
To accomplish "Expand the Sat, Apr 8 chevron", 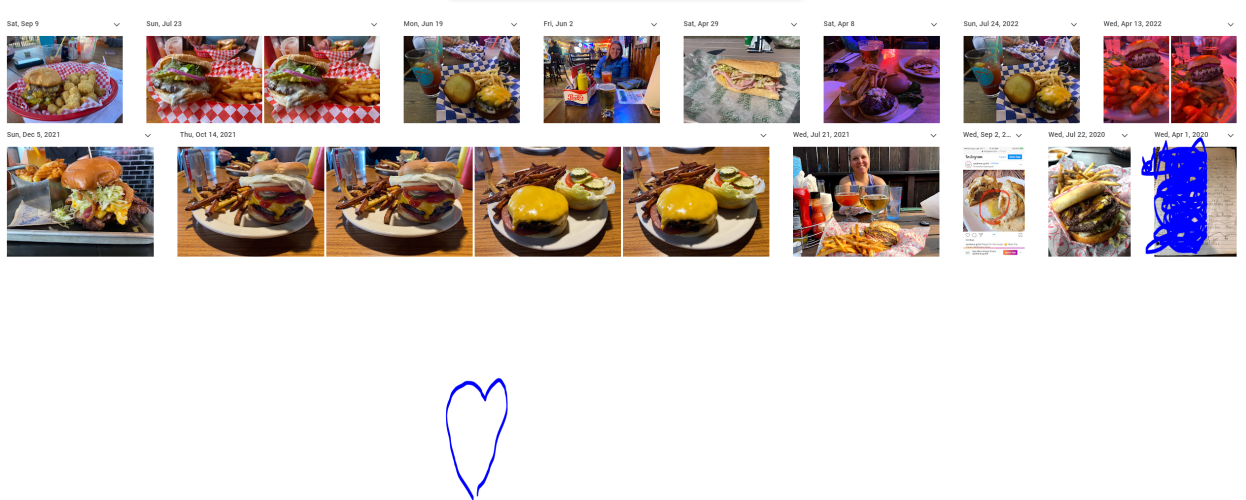I will click(934, 24).
